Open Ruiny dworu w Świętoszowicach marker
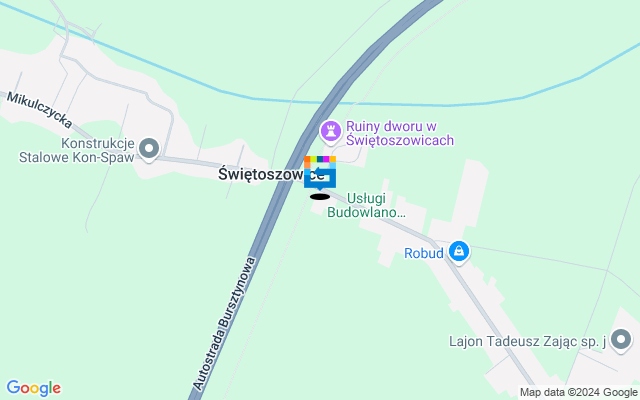The height and width of the screenshot is (400, 640). pos(330,131)
